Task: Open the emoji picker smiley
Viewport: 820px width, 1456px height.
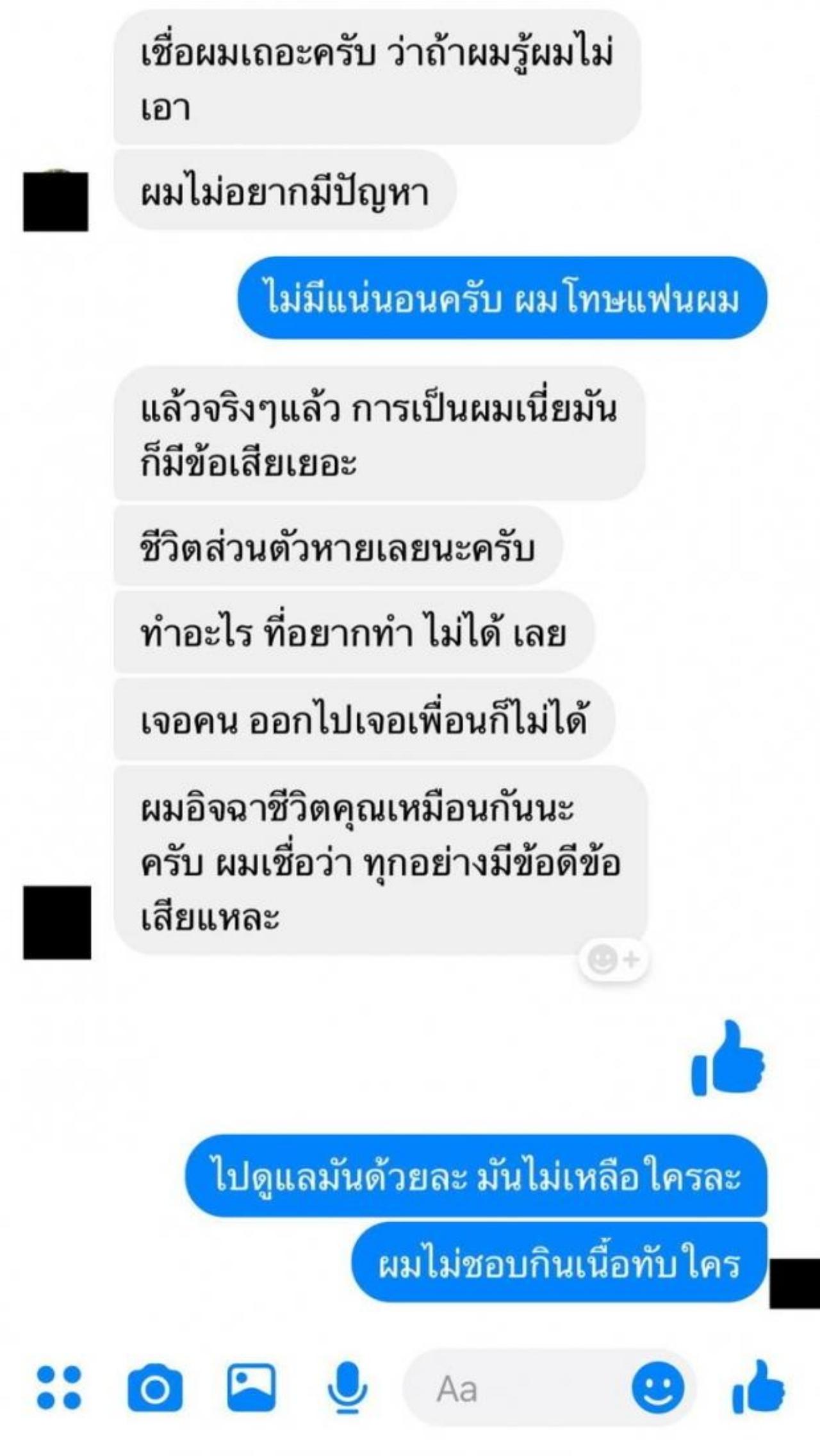Action: (x=658, y=1387)
